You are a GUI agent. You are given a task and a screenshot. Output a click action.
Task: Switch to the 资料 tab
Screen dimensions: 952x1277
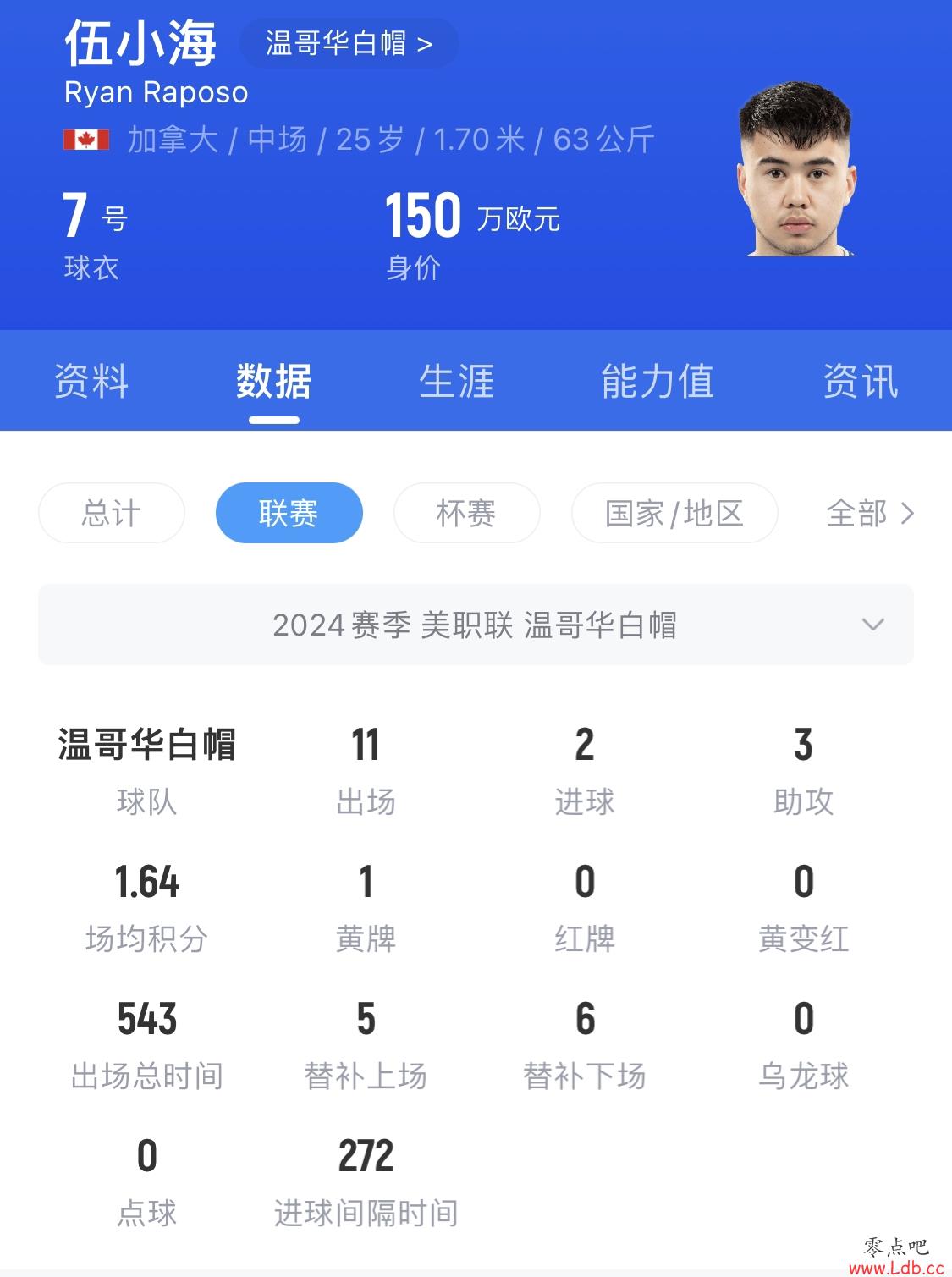[x=91, y=381]
